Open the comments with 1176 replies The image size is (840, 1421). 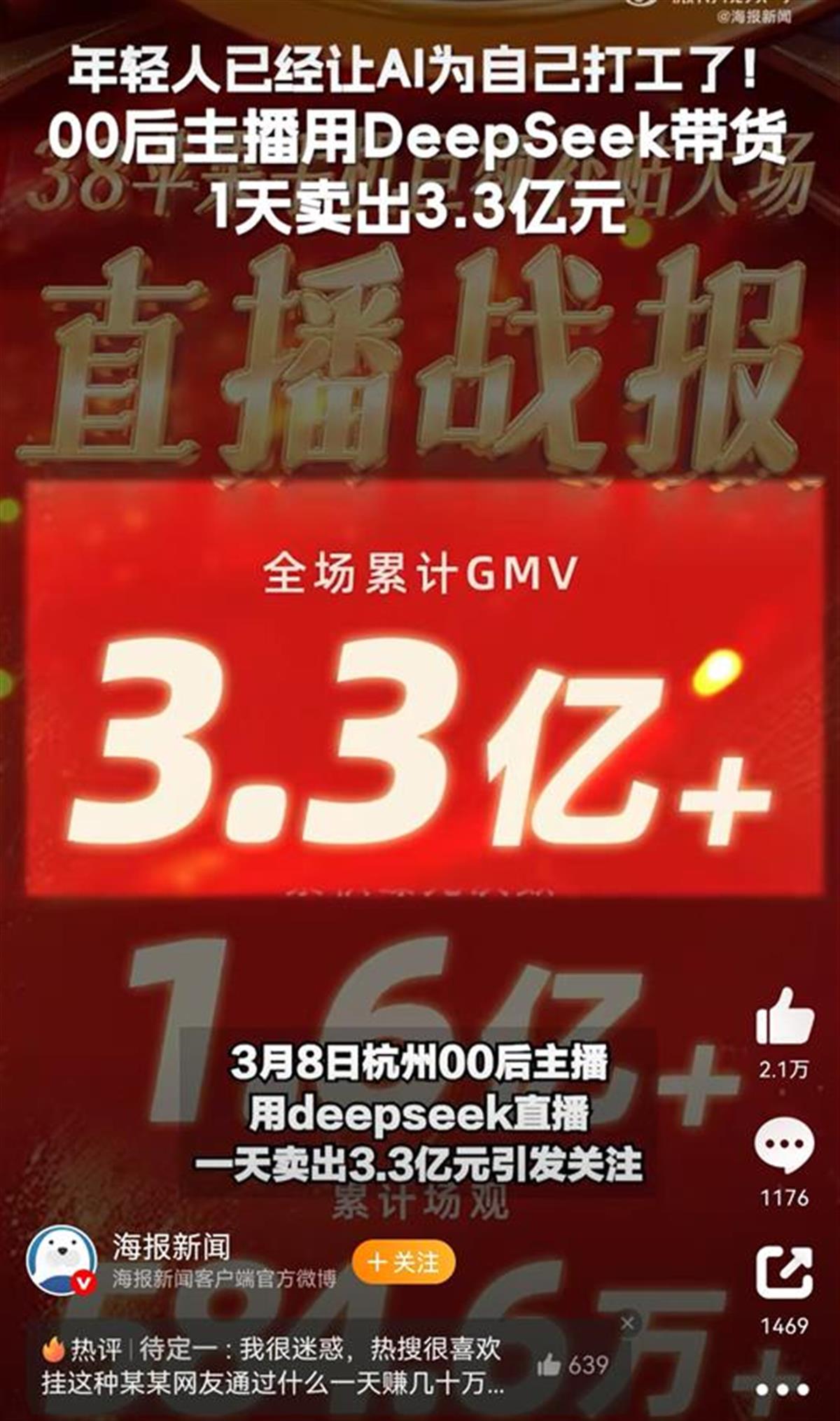coord(784,1147)
